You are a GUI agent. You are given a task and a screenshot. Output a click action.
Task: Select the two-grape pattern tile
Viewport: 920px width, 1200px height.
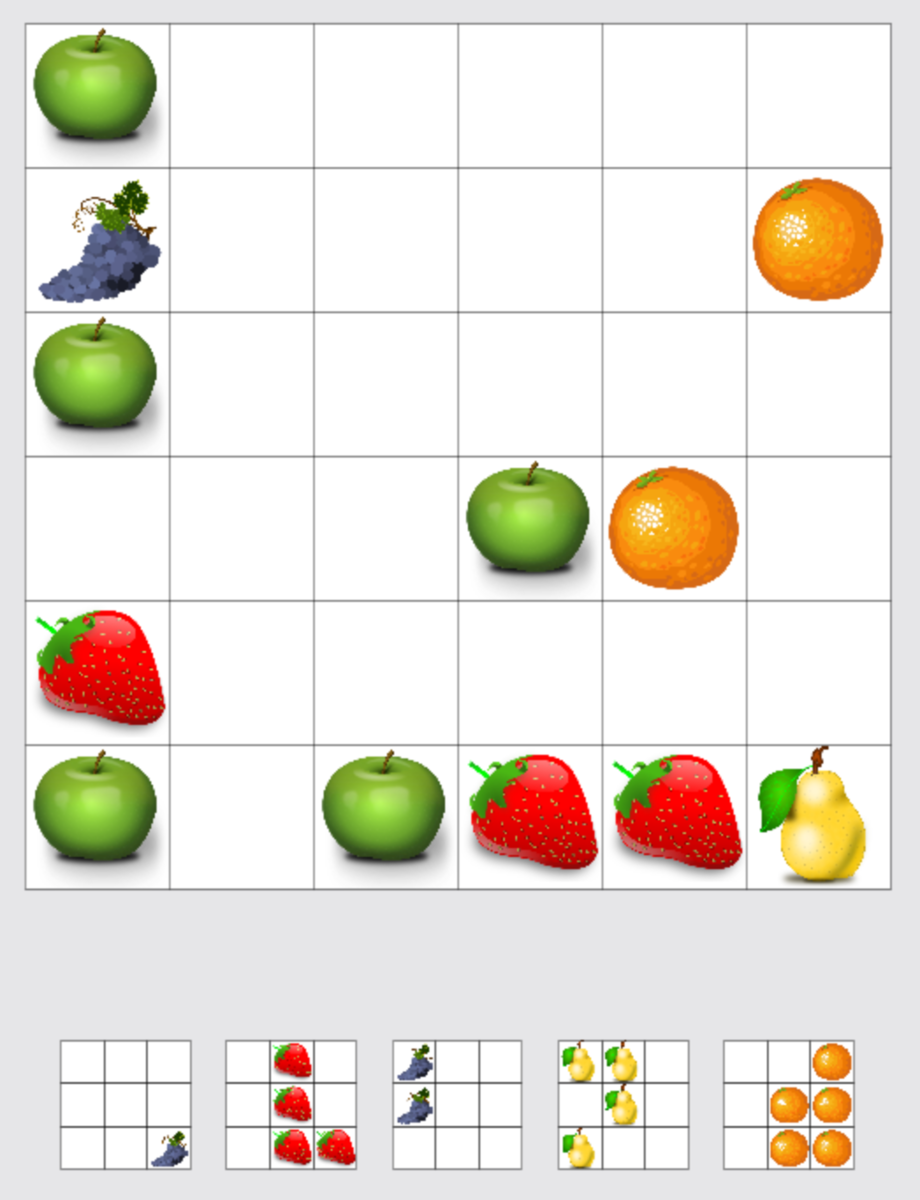pyautogui.click(x=457, y=1104)
